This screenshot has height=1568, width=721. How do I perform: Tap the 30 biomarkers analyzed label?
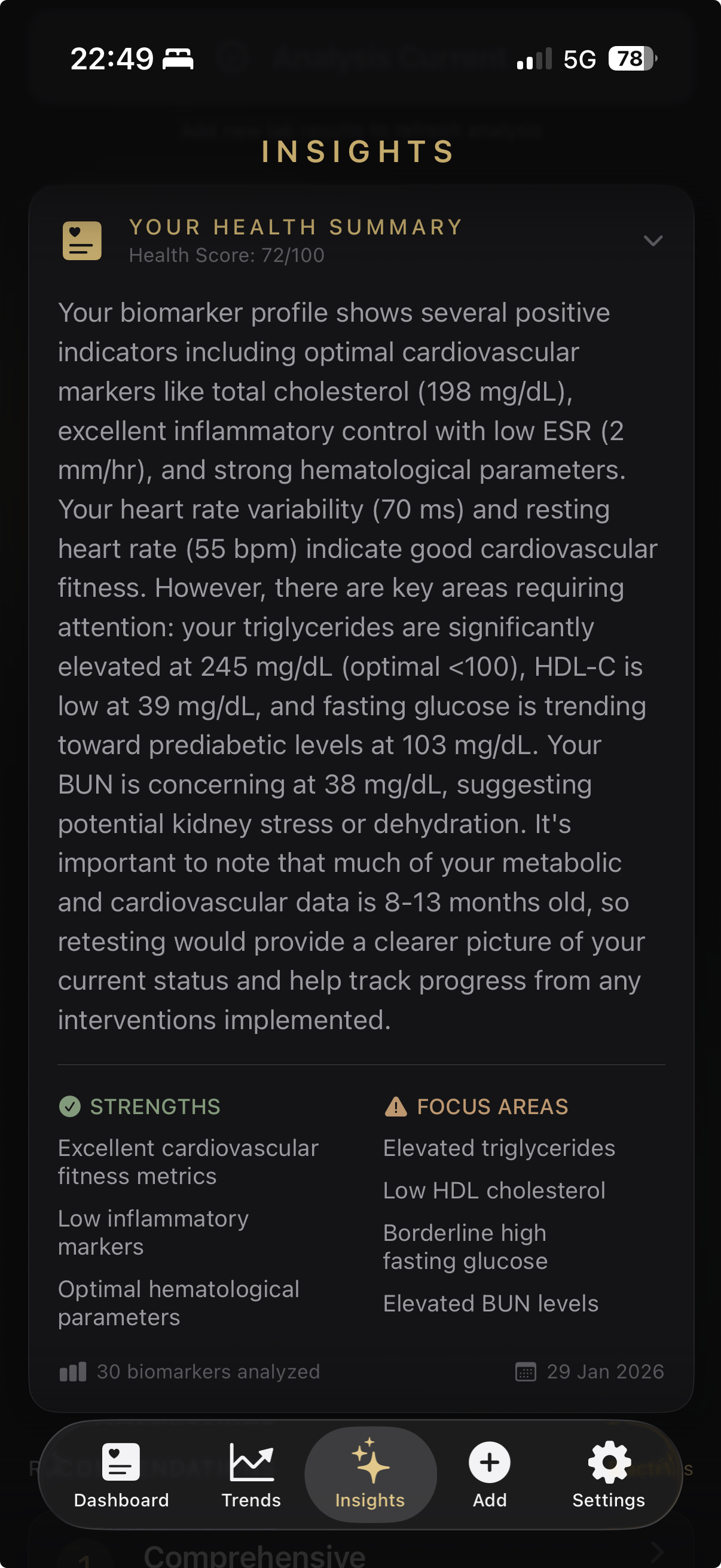(x=207, y=1372)
